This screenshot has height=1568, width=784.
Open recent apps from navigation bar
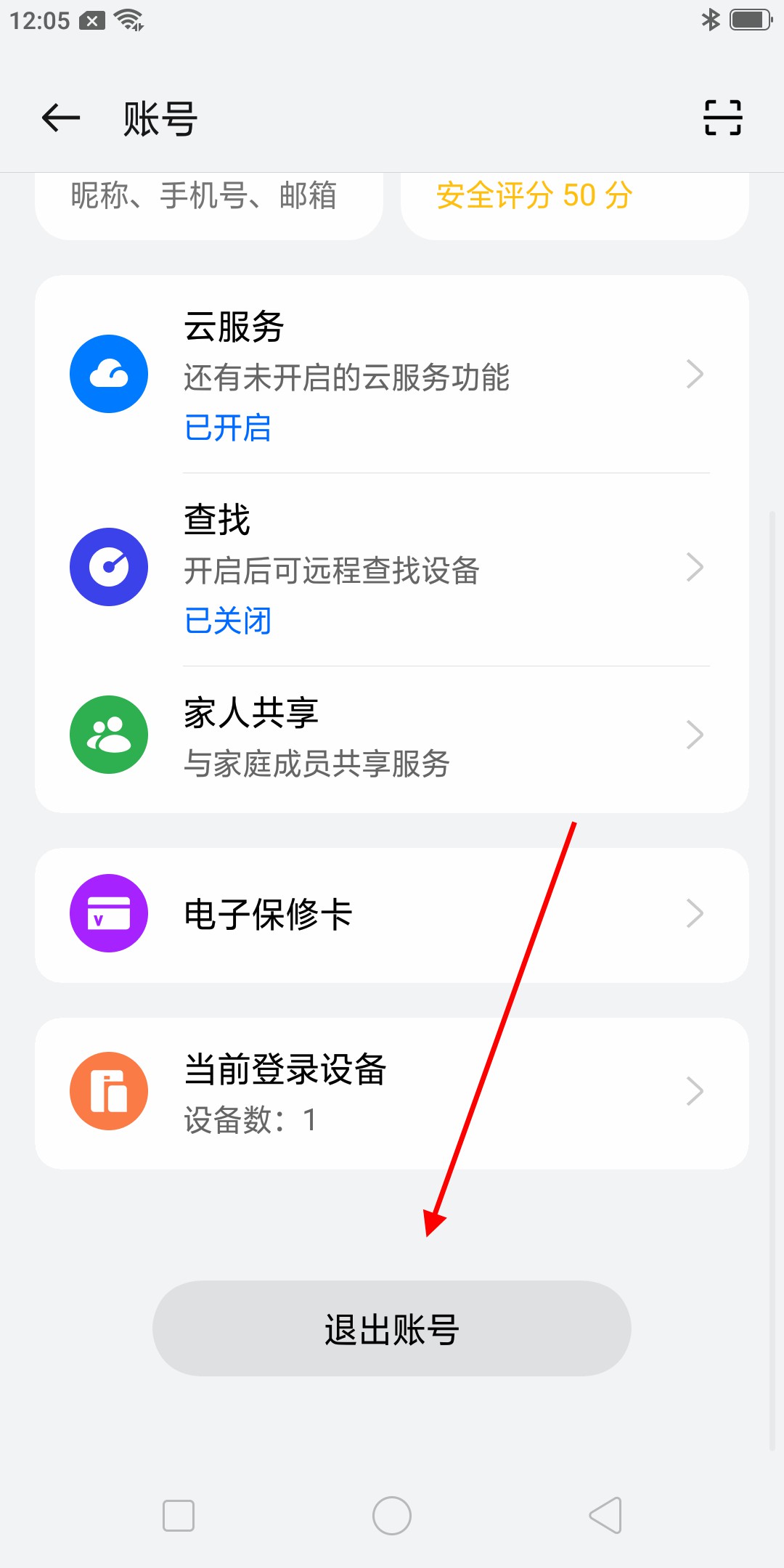179,1516
